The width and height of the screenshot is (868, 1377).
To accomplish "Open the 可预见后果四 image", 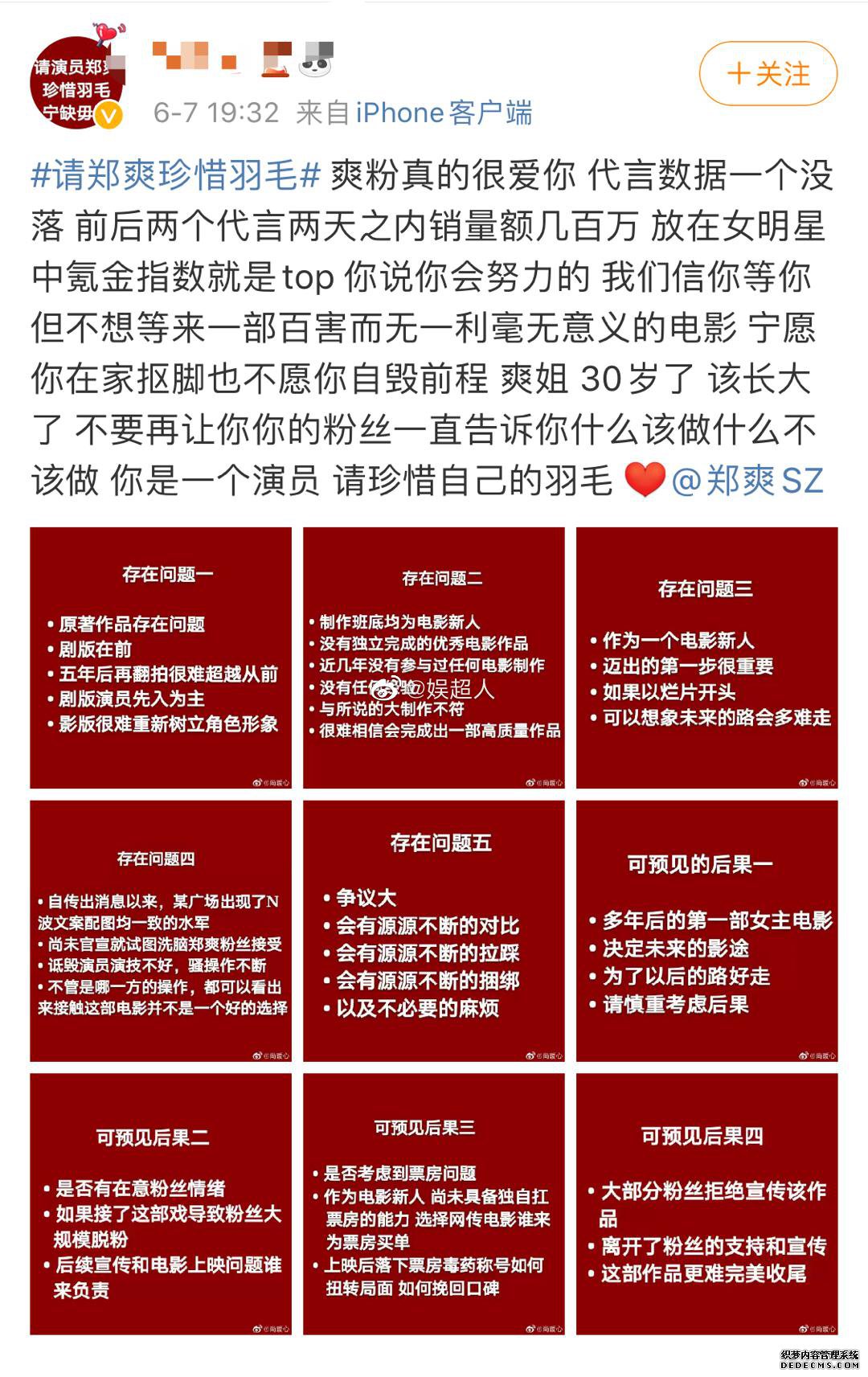I will tap(707, 1204).
